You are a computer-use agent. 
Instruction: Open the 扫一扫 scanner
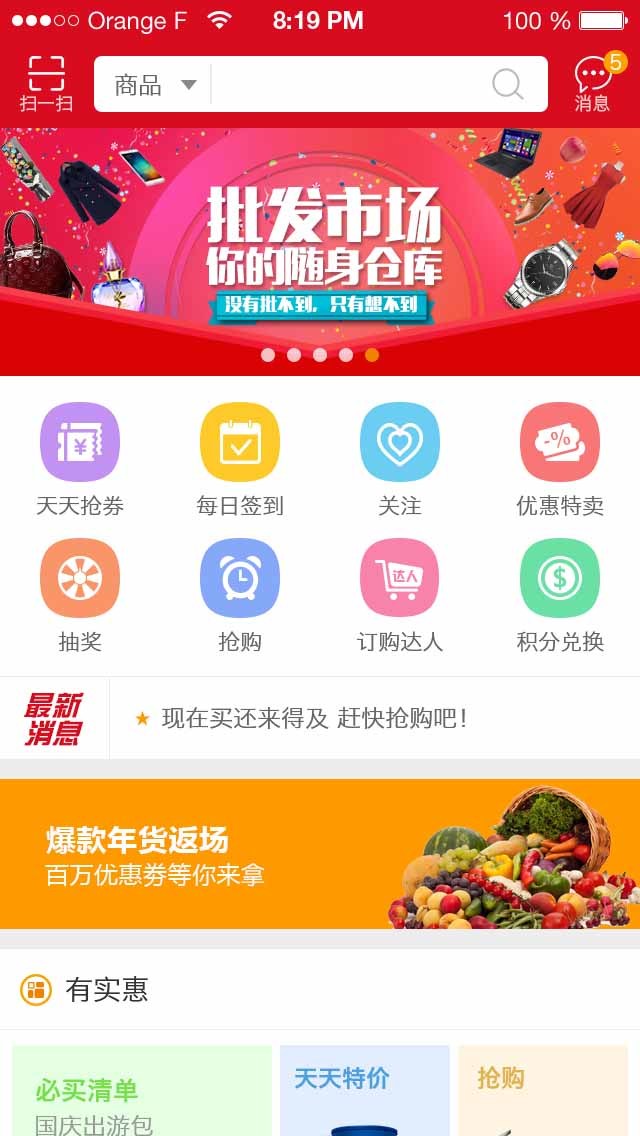click(x=46, y=84)
